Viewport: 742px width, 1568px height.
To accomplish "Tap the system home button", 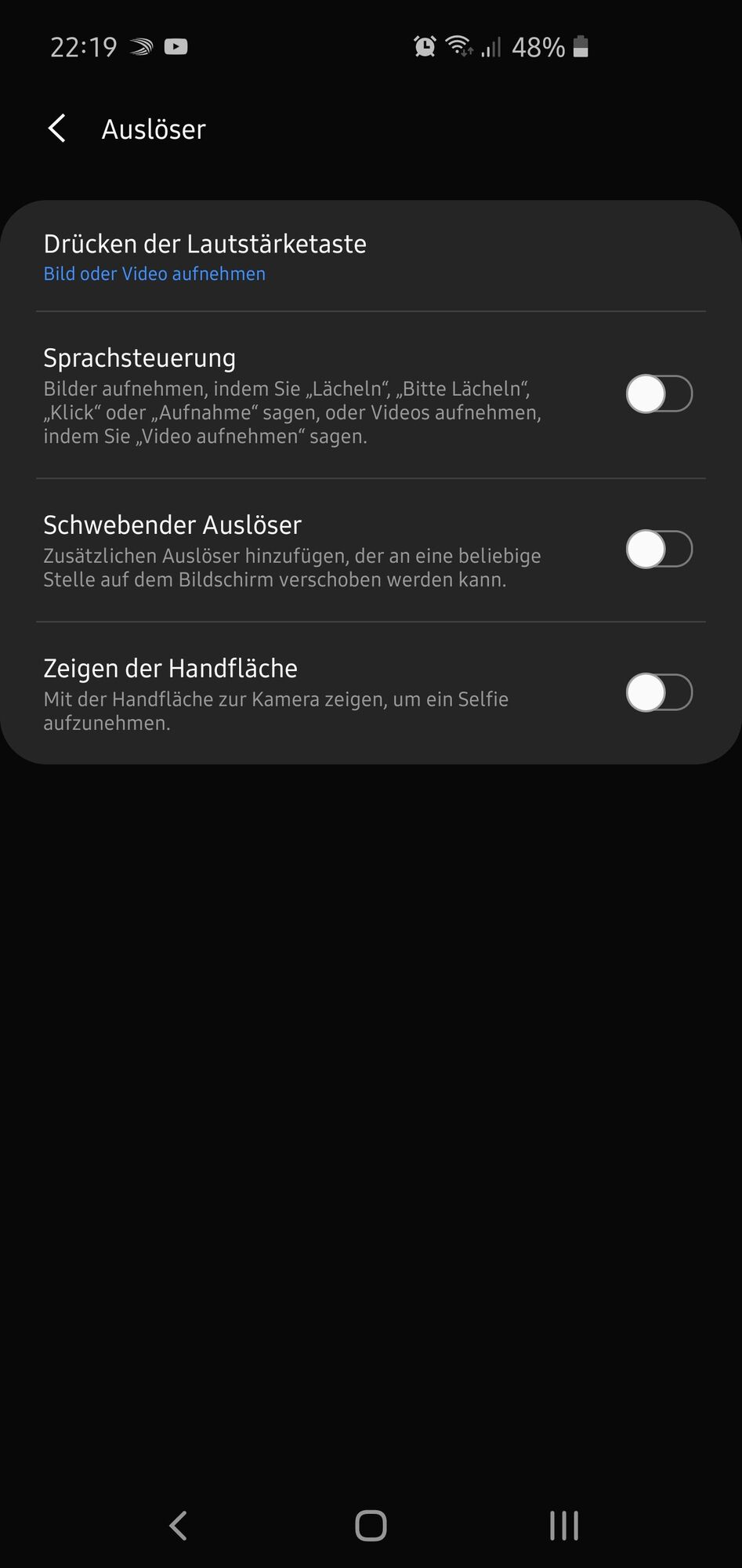I will click(371, 1526).
